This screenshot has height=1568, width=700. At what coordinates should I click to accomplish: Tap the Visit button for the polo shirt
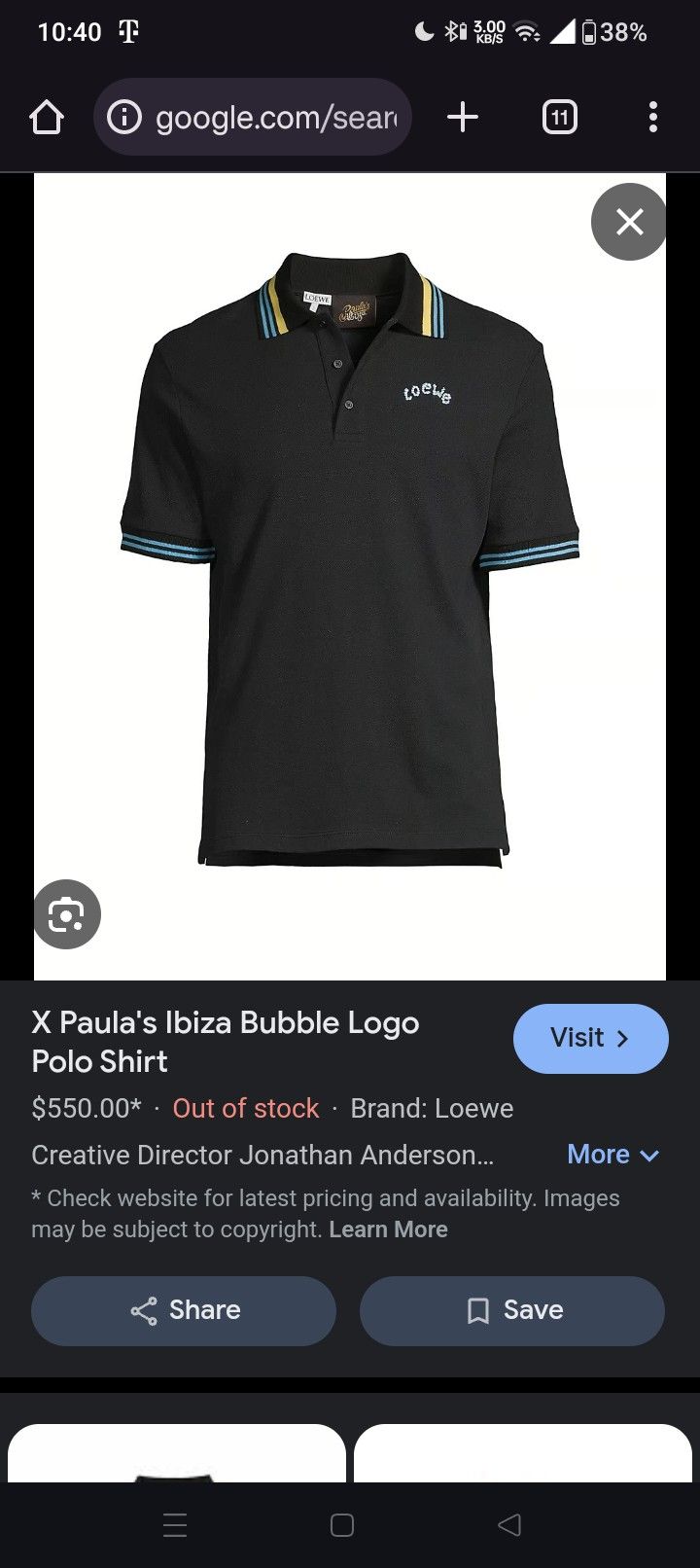tap(590, 1038)
